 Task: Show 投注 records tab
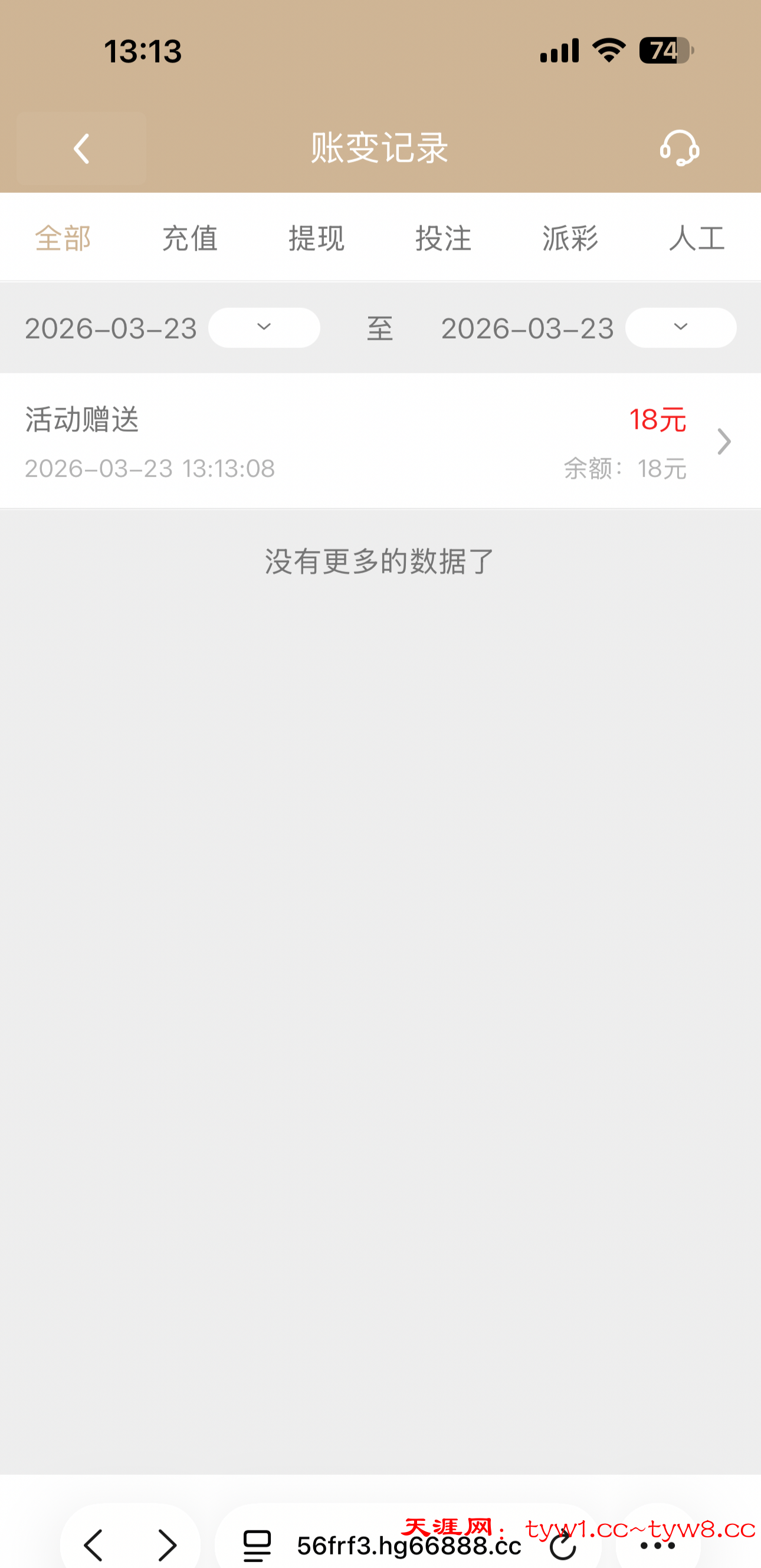[x=443, y=238]
